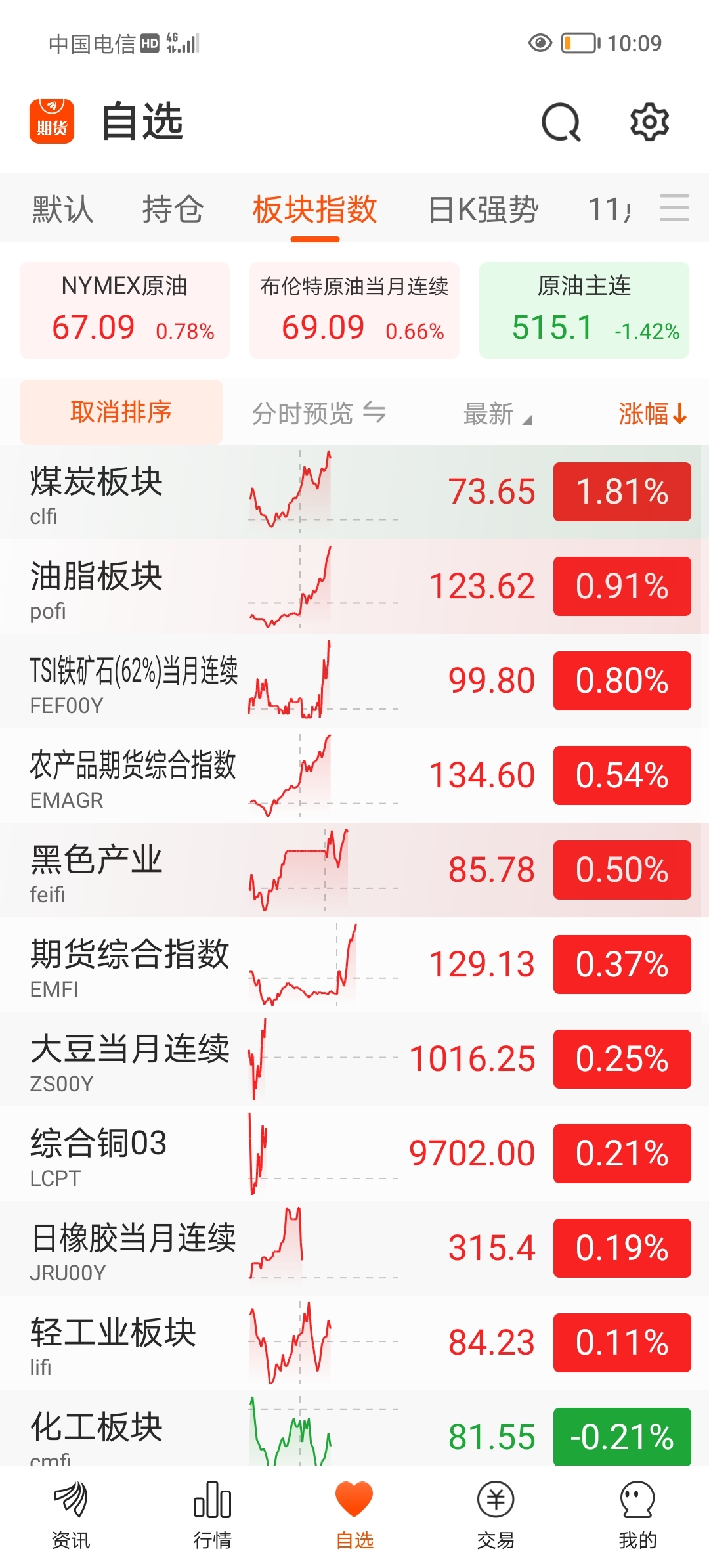Open the search magnifier icon

tap(561, 122)
